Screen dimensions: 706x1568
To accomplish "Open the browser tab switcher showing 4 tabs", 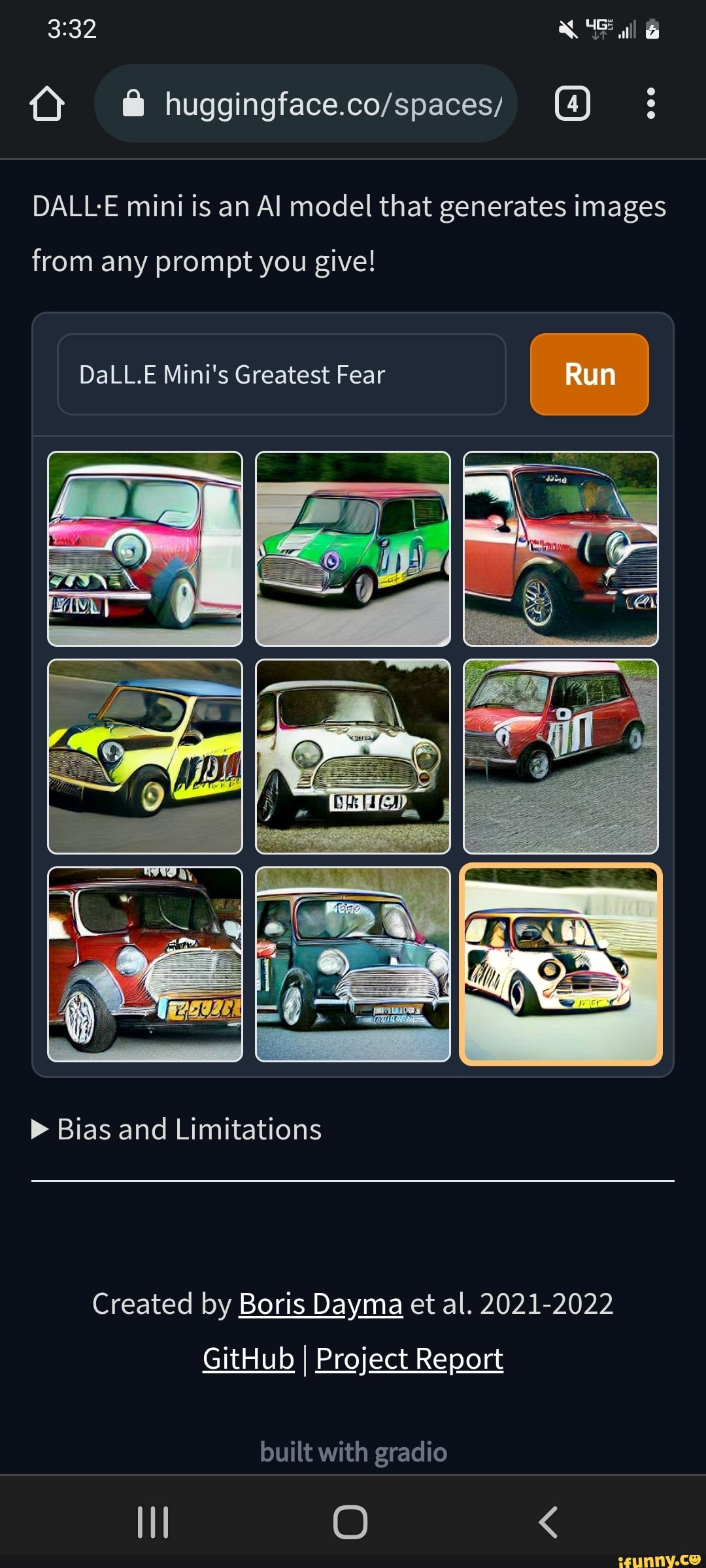I will pyautogui.click(x=574, y=103).
